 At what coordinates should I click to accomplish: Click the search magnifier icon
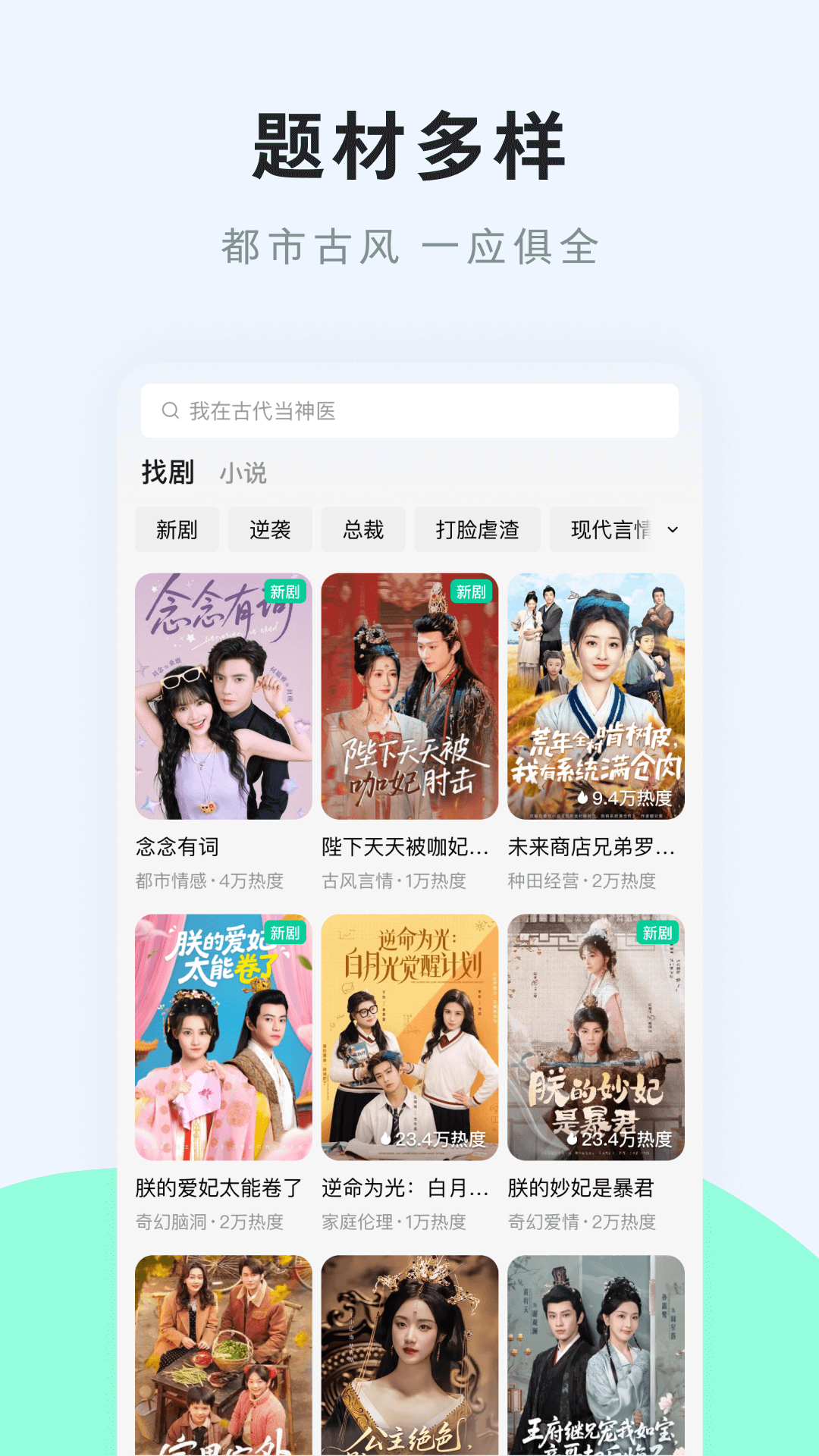pos(169,409)
